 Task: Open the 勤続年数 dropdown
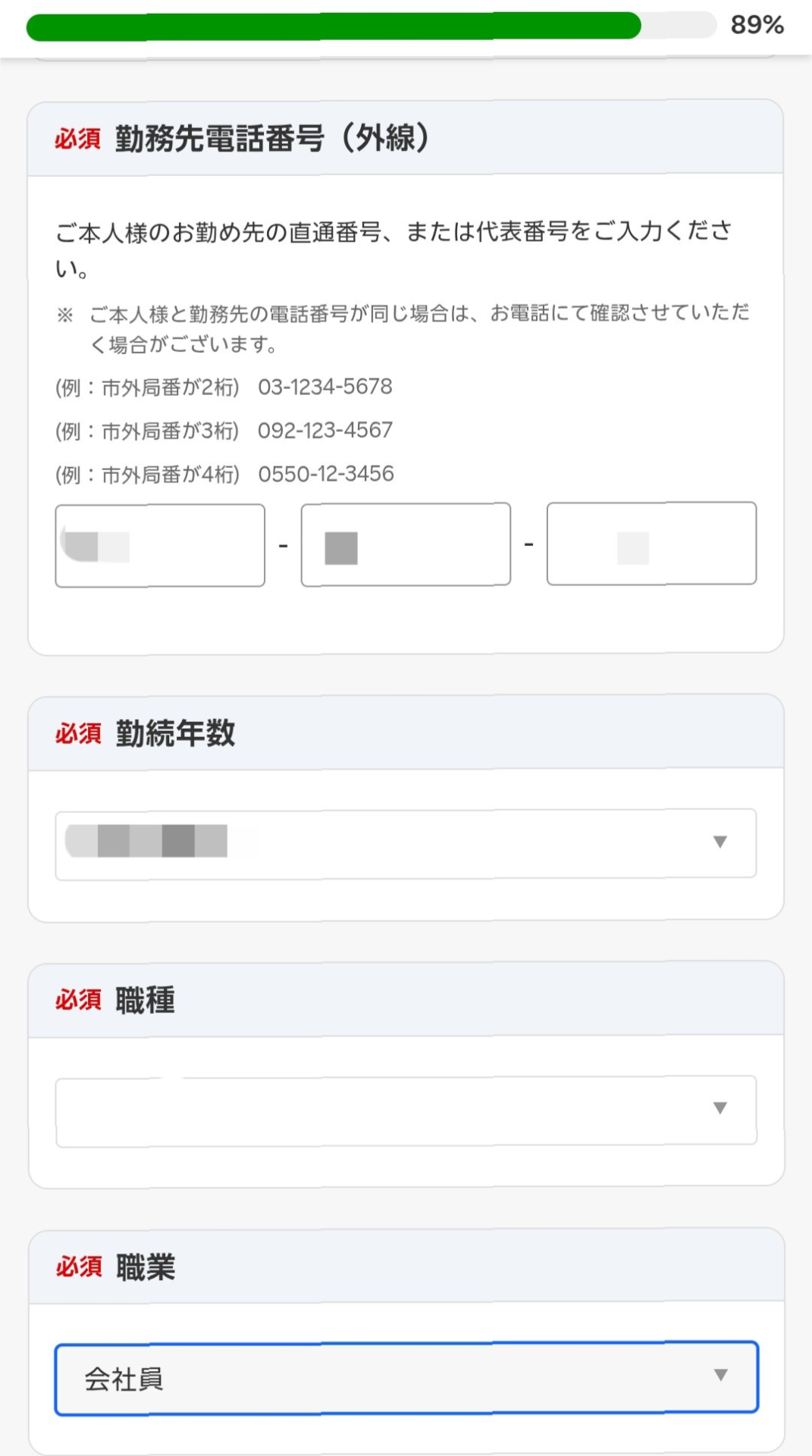[x=406, y=845]
